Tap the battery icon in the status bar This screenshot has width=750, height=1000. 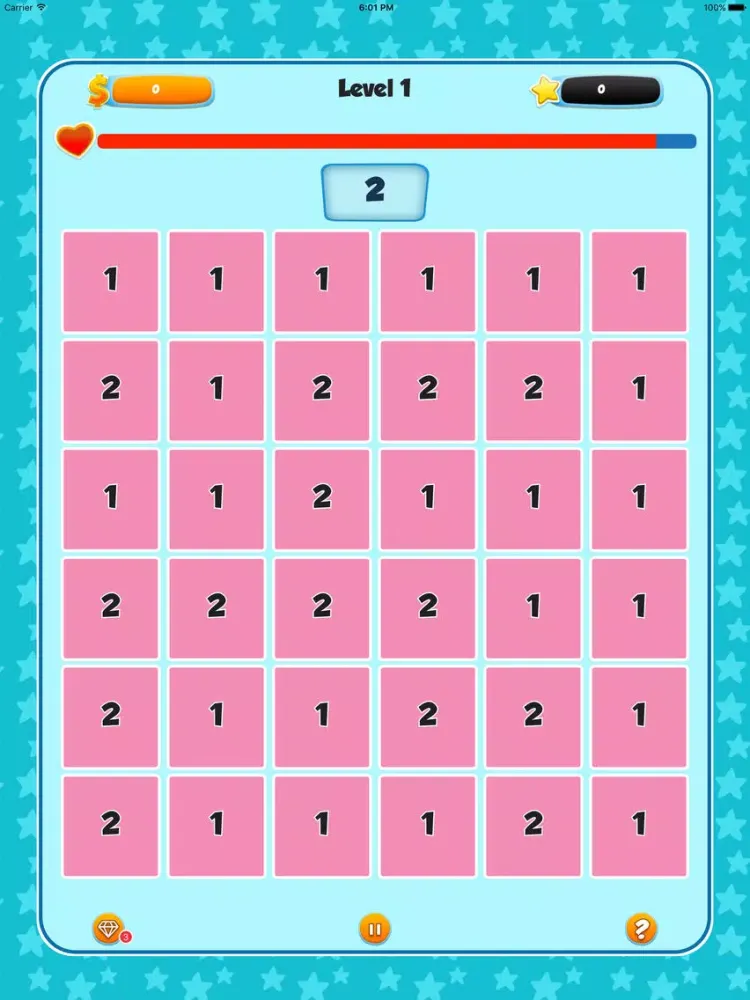click(x=736, y=7)
